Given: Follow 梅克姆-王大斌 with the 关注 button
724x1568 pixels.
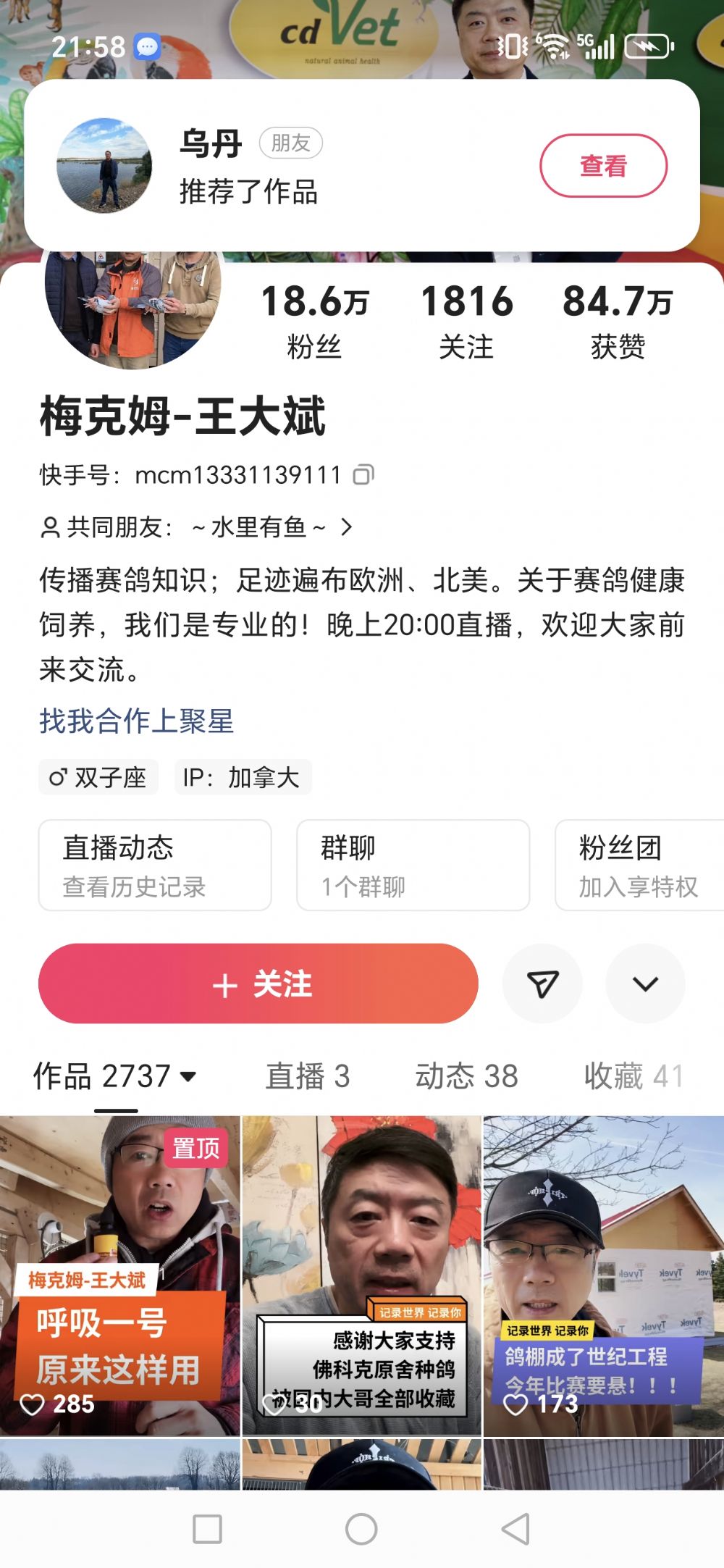Looking at the screenshot, I should tap(258, 984).
